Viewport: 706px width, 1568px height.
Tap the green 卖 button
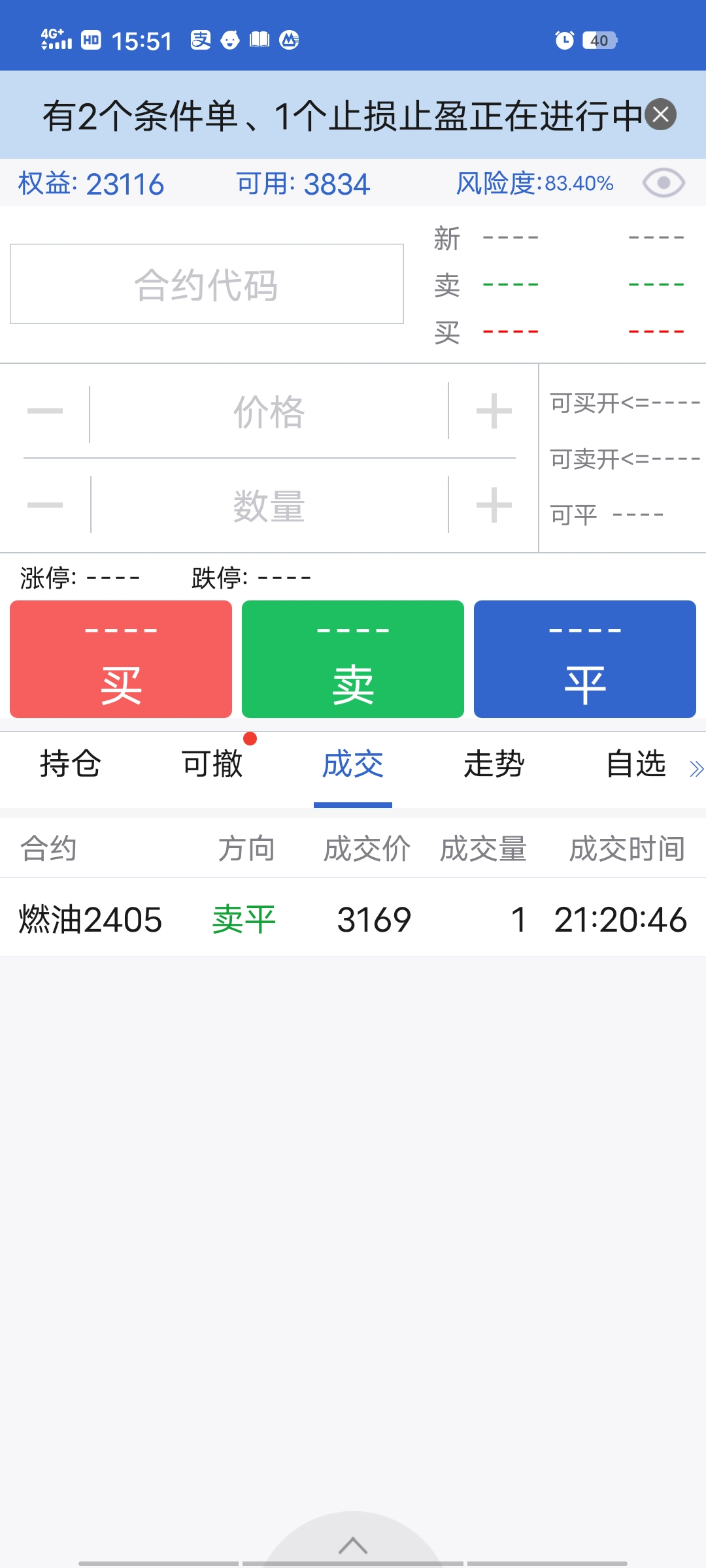tap(353, 659)
